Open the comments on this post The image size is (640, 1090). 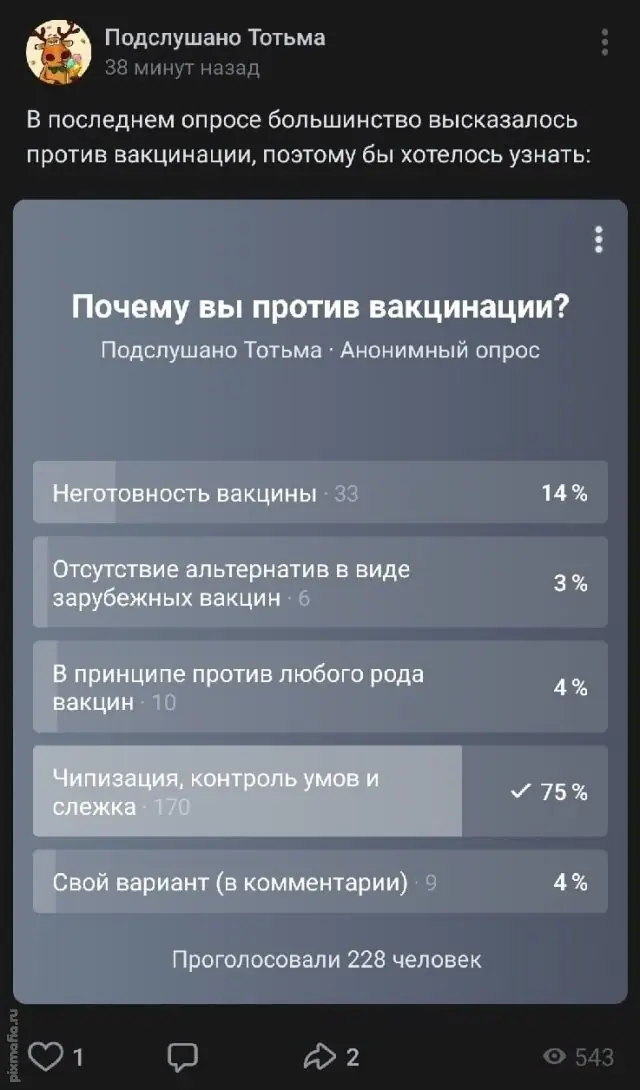[x=183, y=1057]
